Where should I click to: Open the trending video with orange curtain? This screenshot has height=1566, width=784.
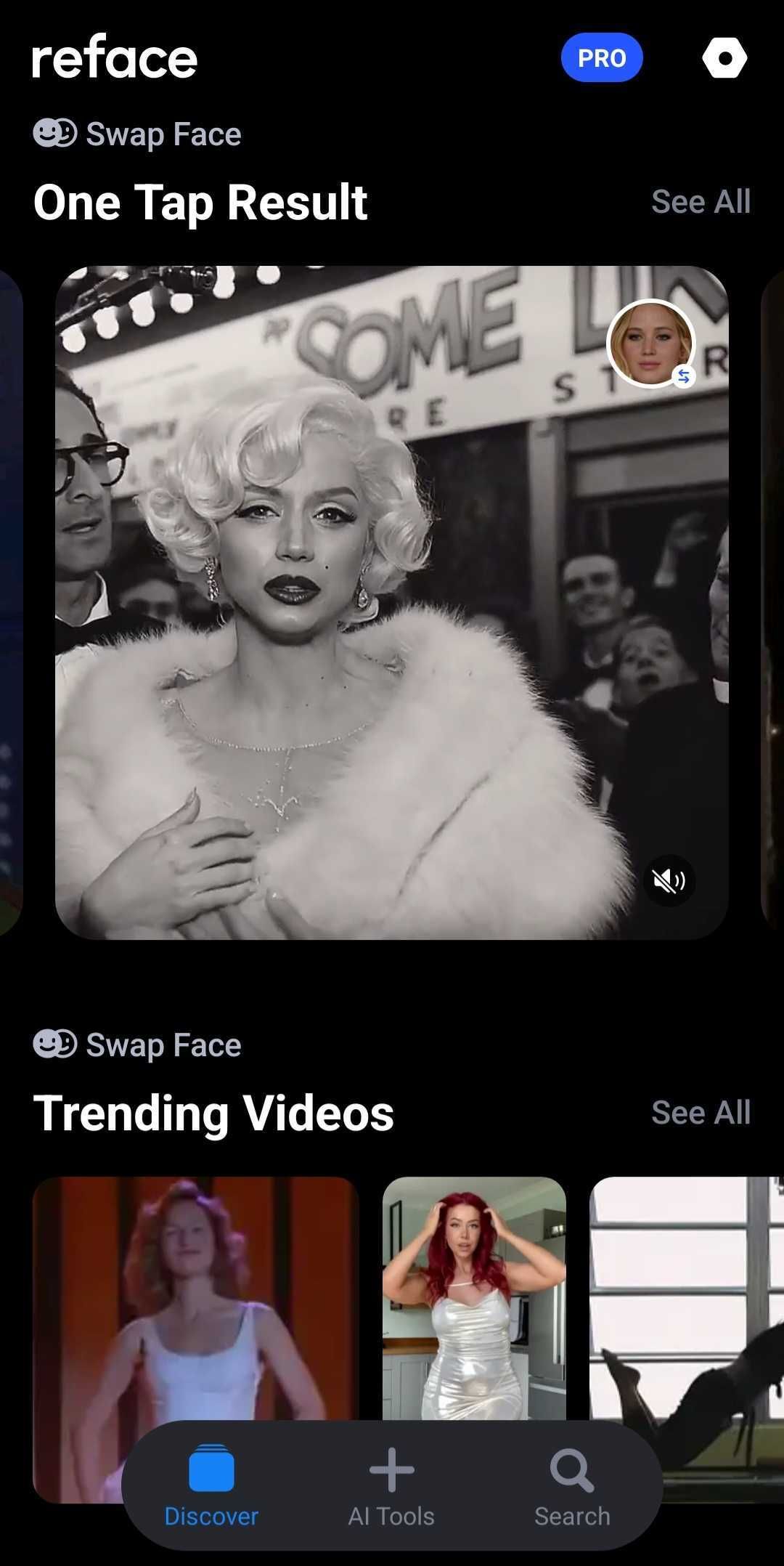[195, 1293]
